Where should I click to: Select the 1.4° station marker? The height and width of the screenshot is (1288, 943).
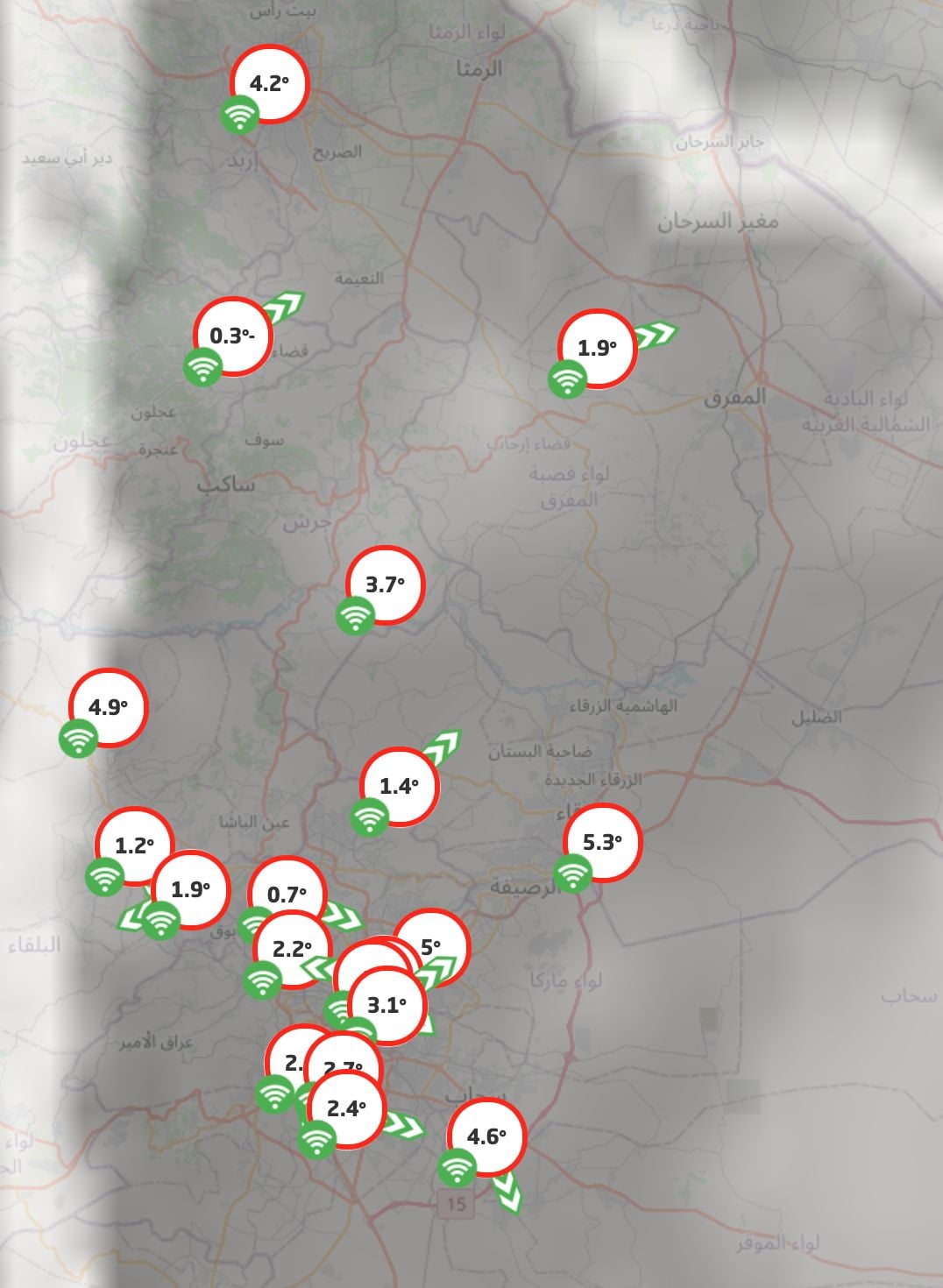[400, 786]
